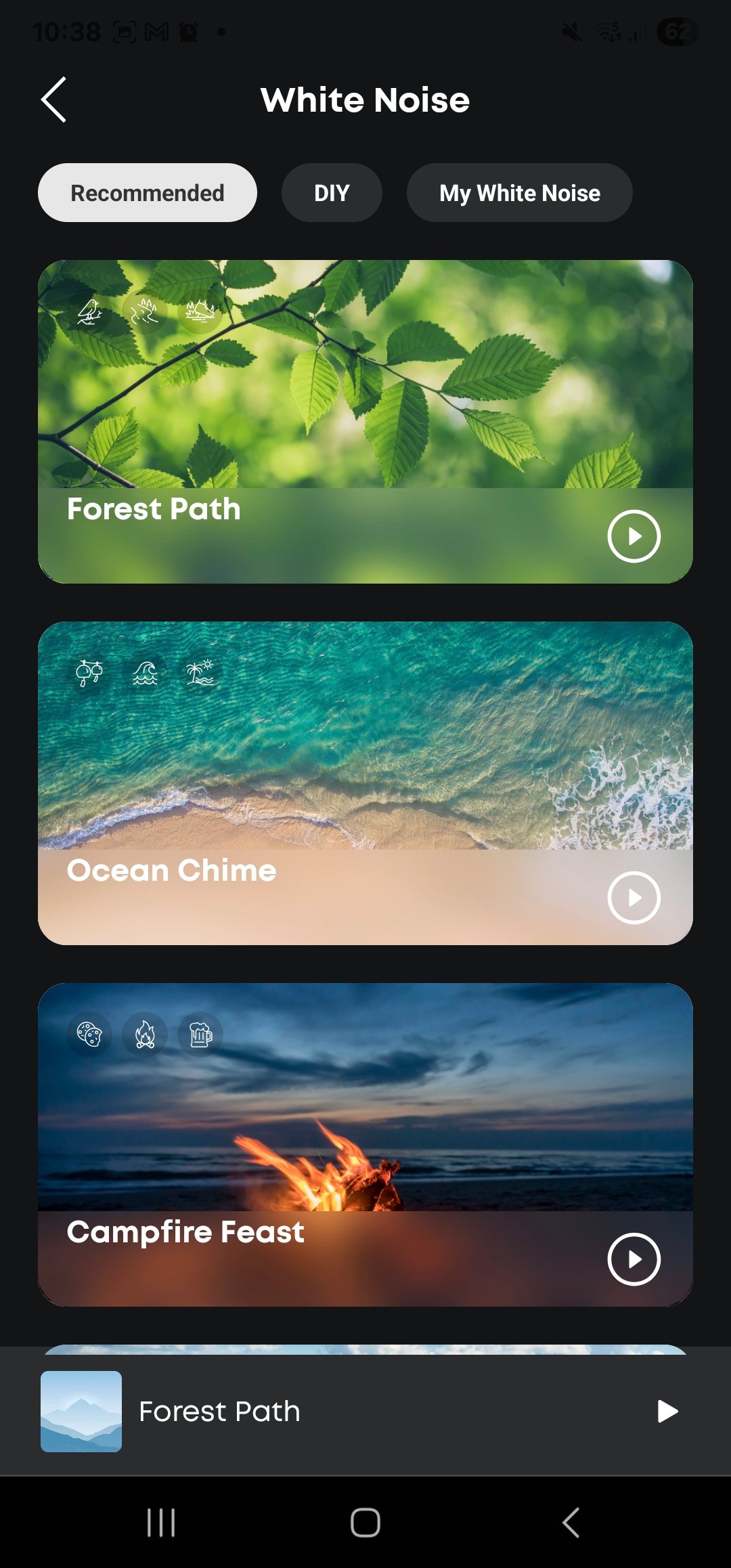Go back from White Noise screen

(53, 100)
